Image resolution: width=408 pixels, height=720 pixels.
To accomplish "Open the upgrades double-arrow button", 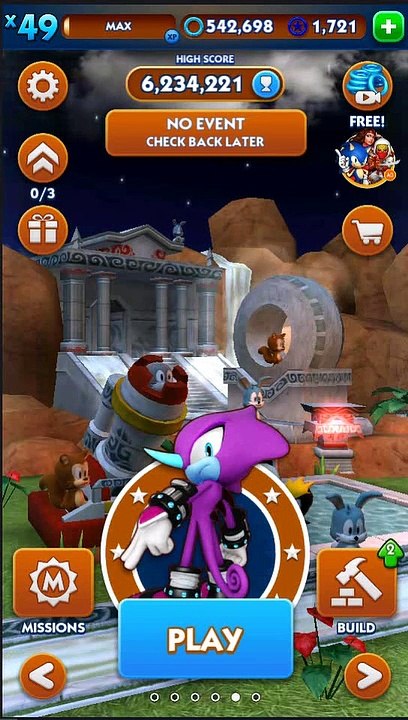I will tap(43, 158).
